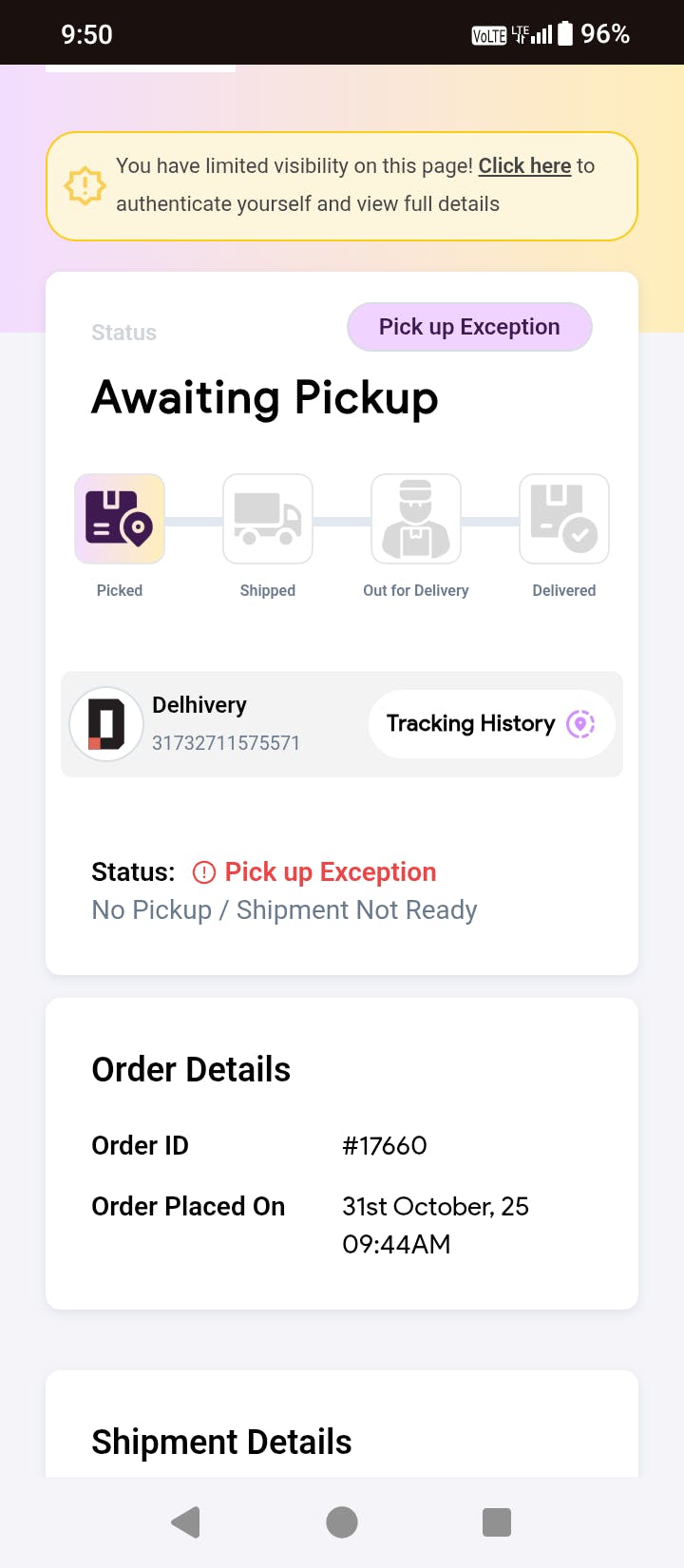
Task: Tap the Click here authentication link
Action: (x=524, y=166)
